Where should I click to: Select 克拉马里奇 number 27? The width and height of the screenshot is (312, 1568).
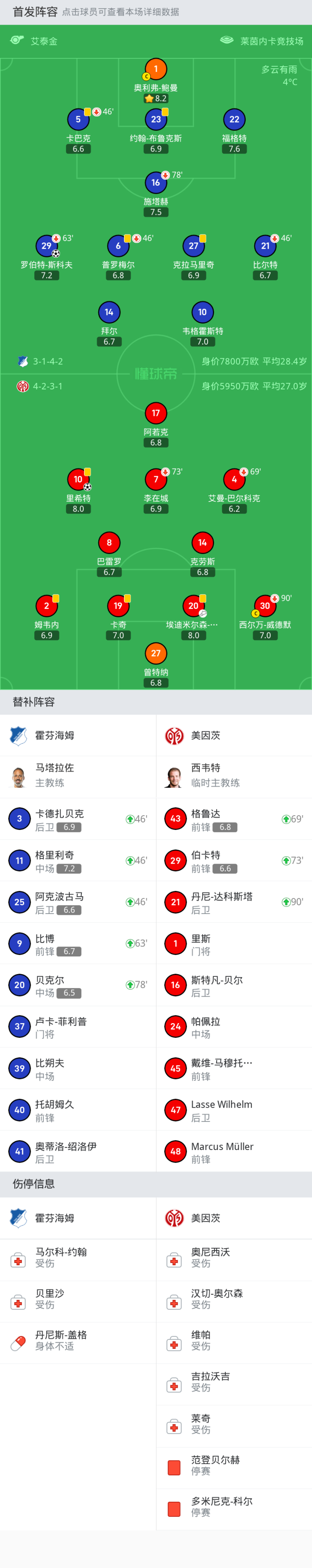[x=193, y=246]
